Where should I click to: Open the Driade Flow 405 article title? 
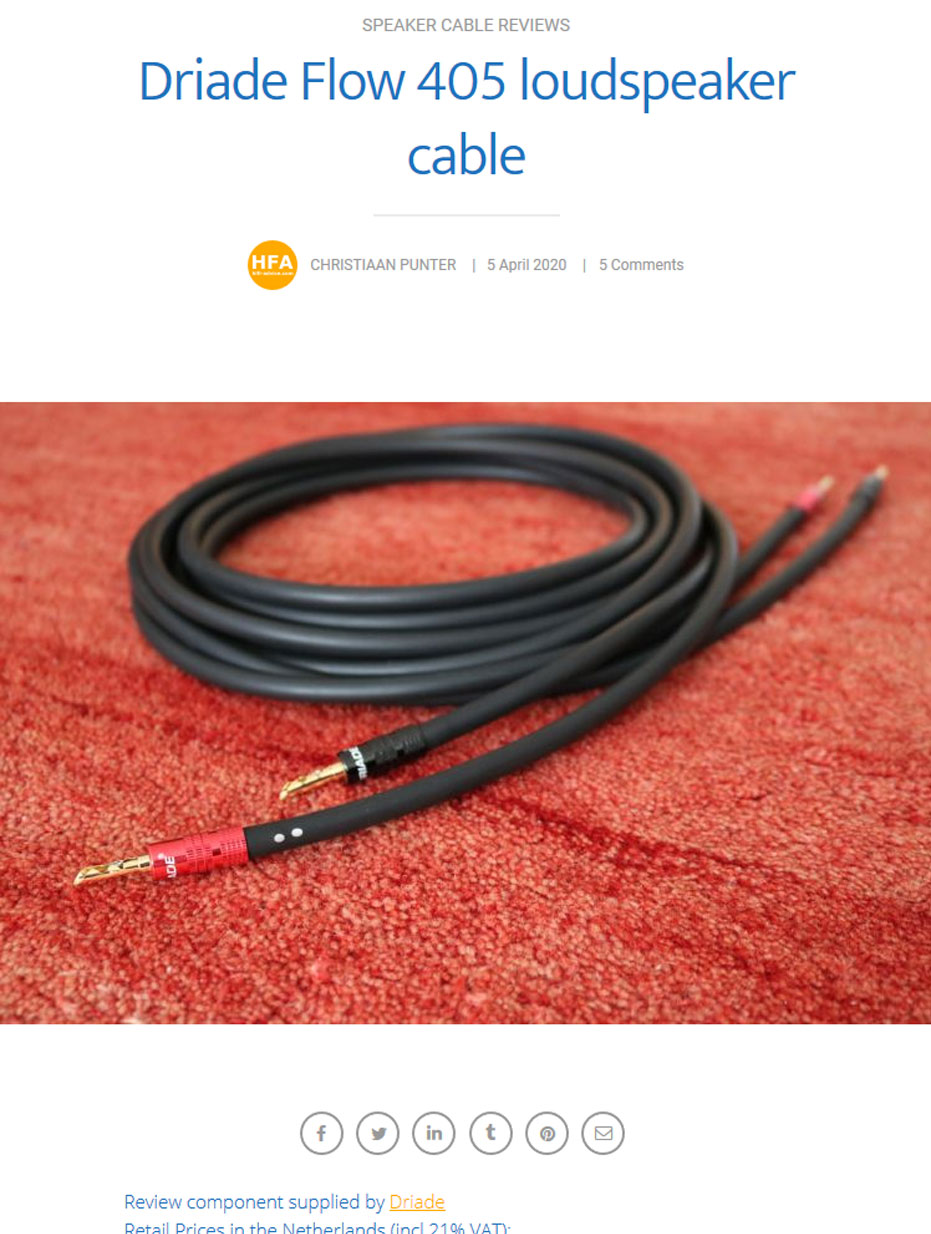click(466, 118)
